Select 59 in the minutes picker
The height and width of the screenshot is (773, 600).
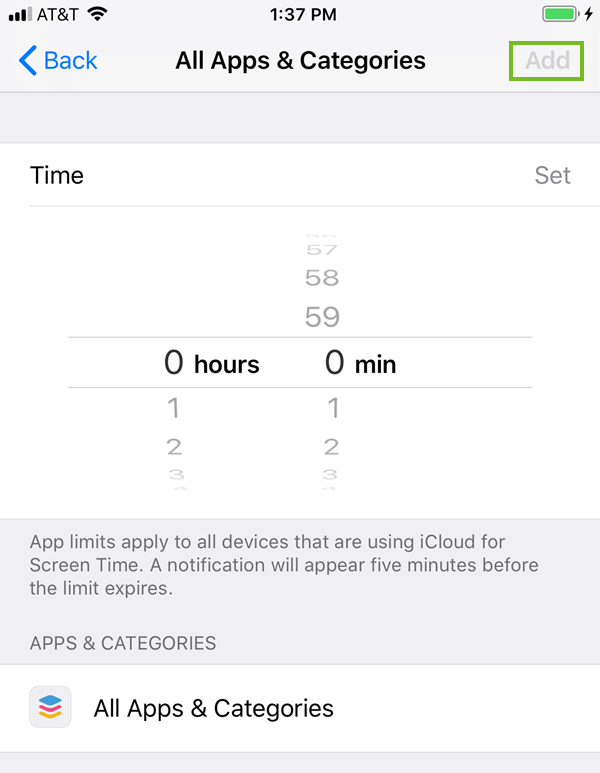coord(322,317)
